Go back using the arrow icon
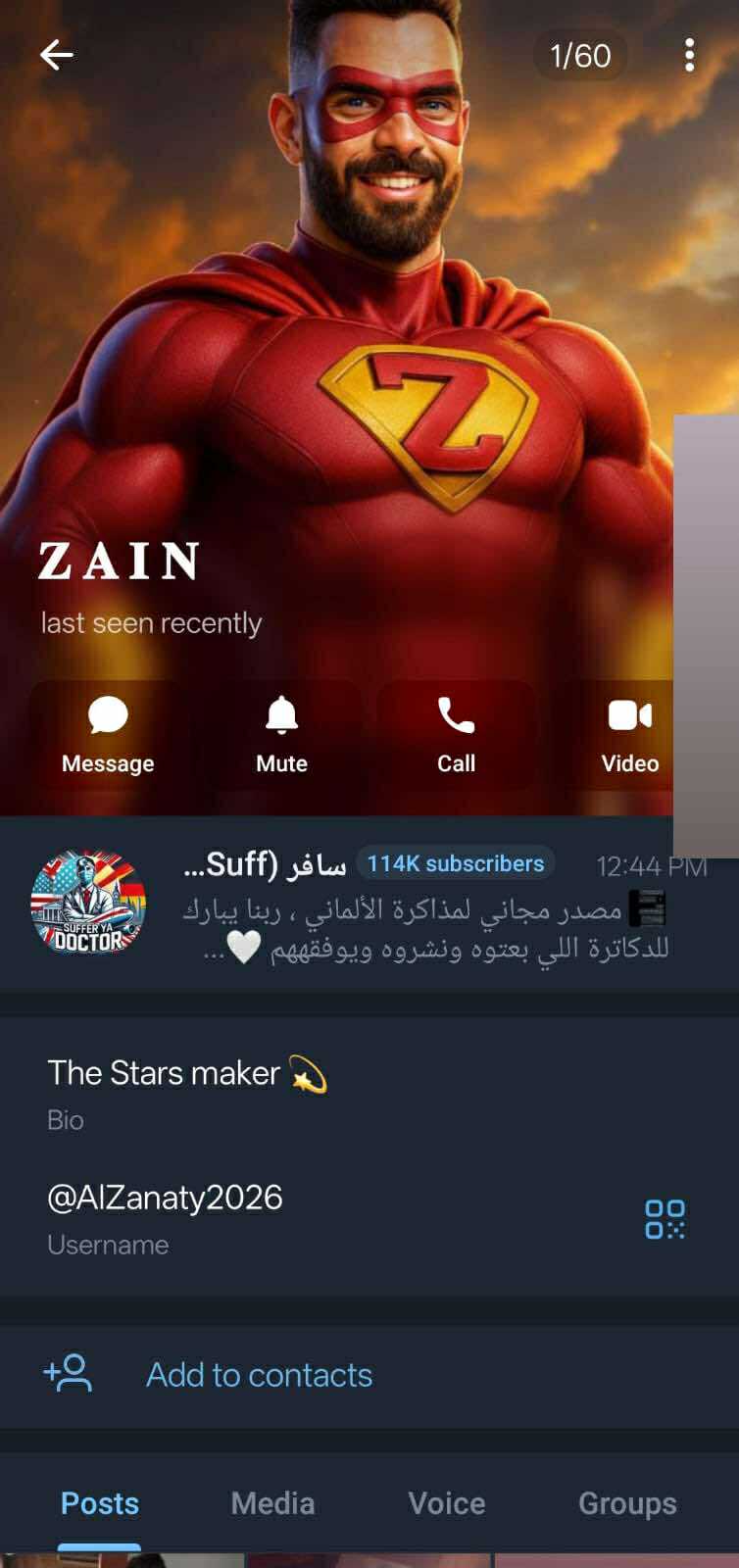 click(57, 55)
